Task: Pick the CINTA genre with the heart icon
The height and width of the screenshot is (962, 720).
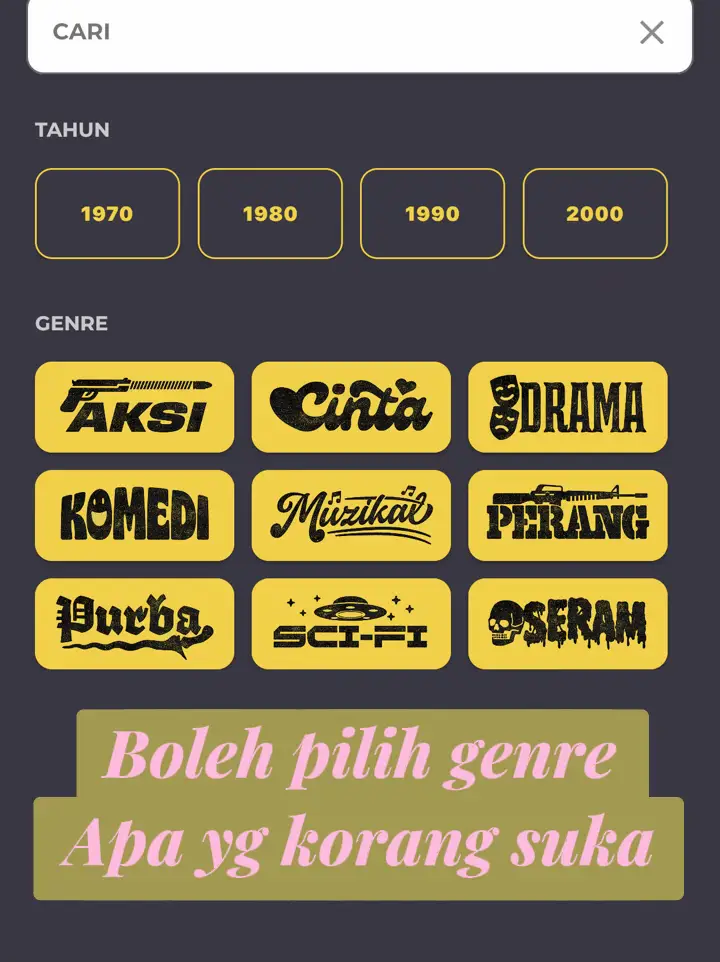Action: pos(351,408)
